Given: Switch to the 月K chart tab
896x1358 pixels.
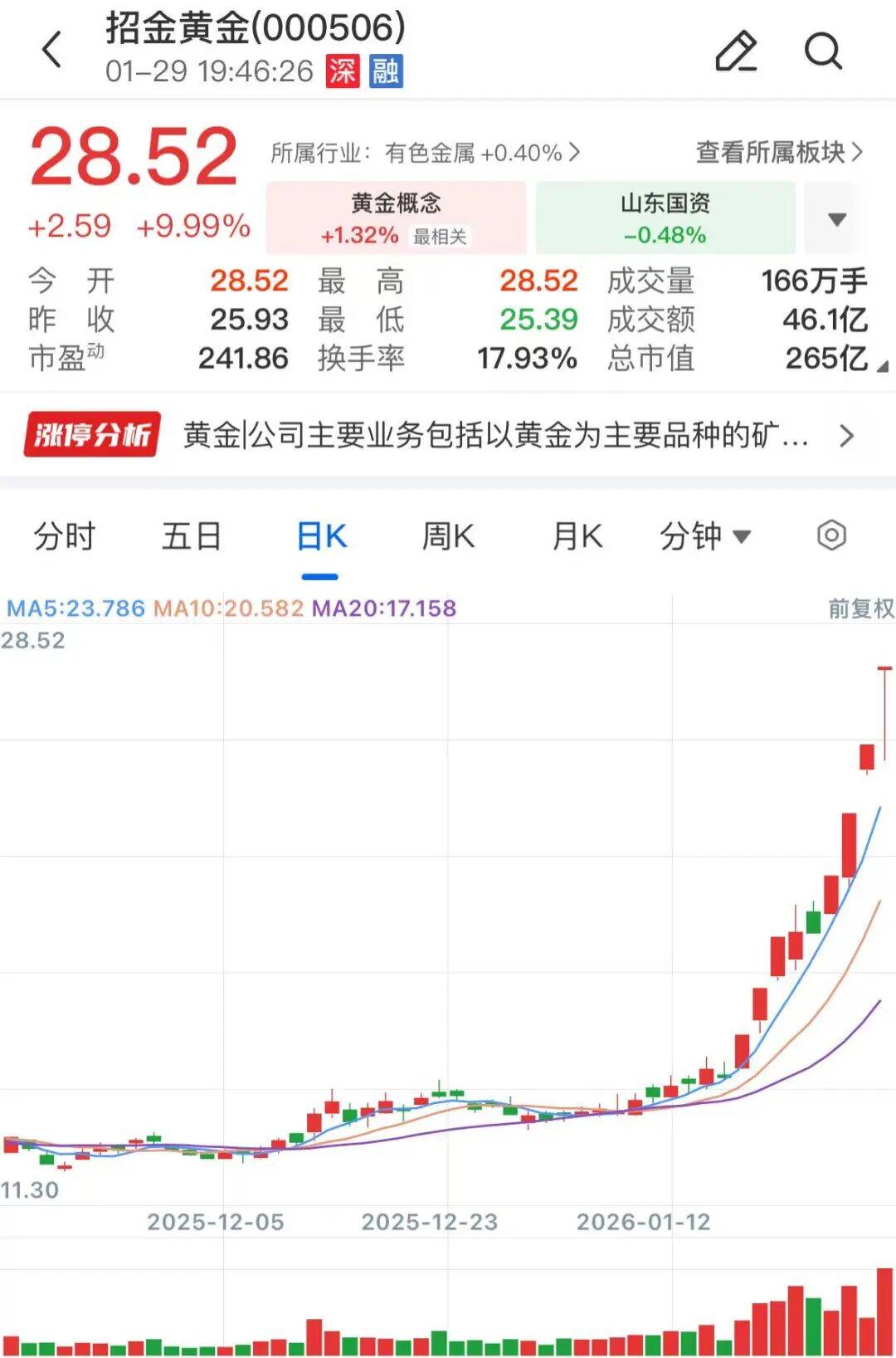Looking at the screenshot, I should point(577,536).
